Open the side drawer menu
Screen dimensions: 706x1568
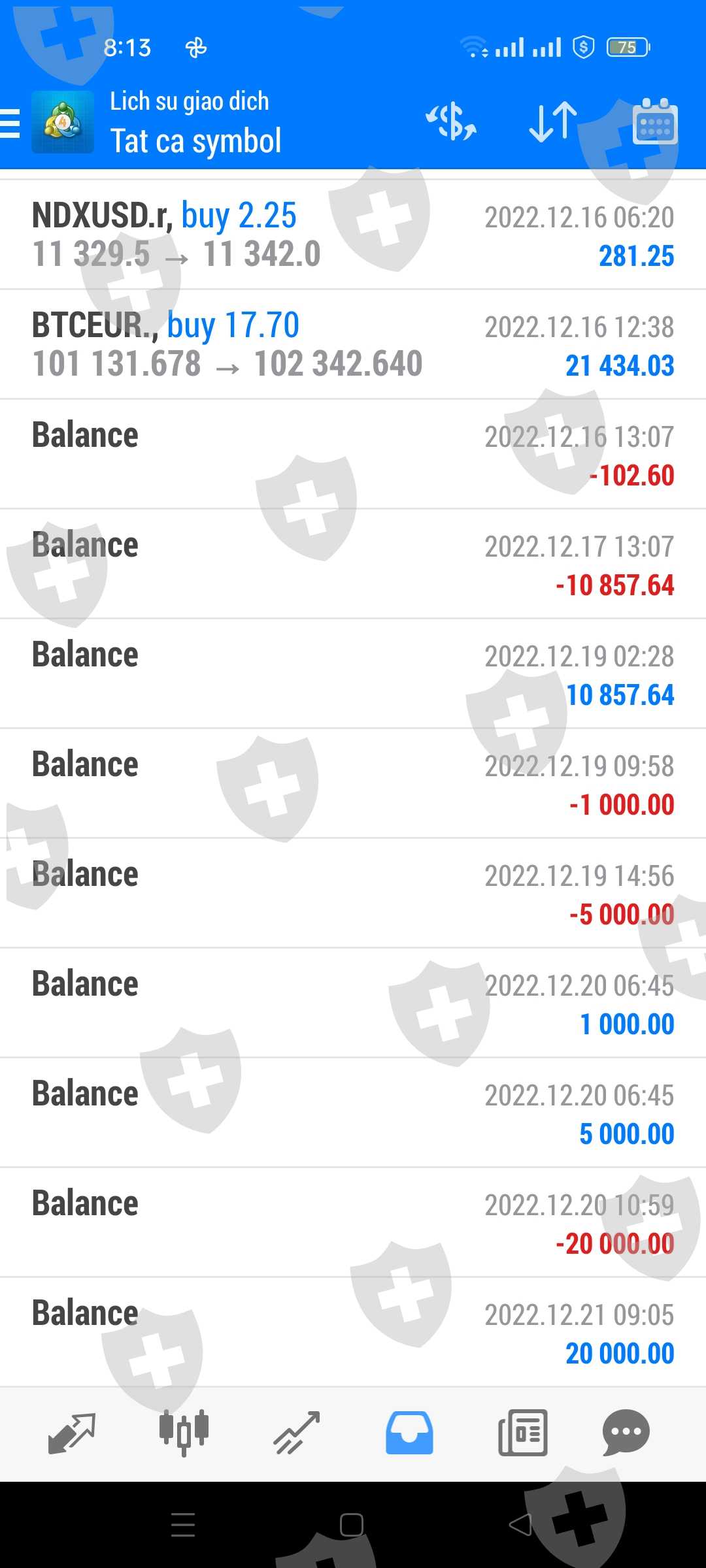coord(10,123)
